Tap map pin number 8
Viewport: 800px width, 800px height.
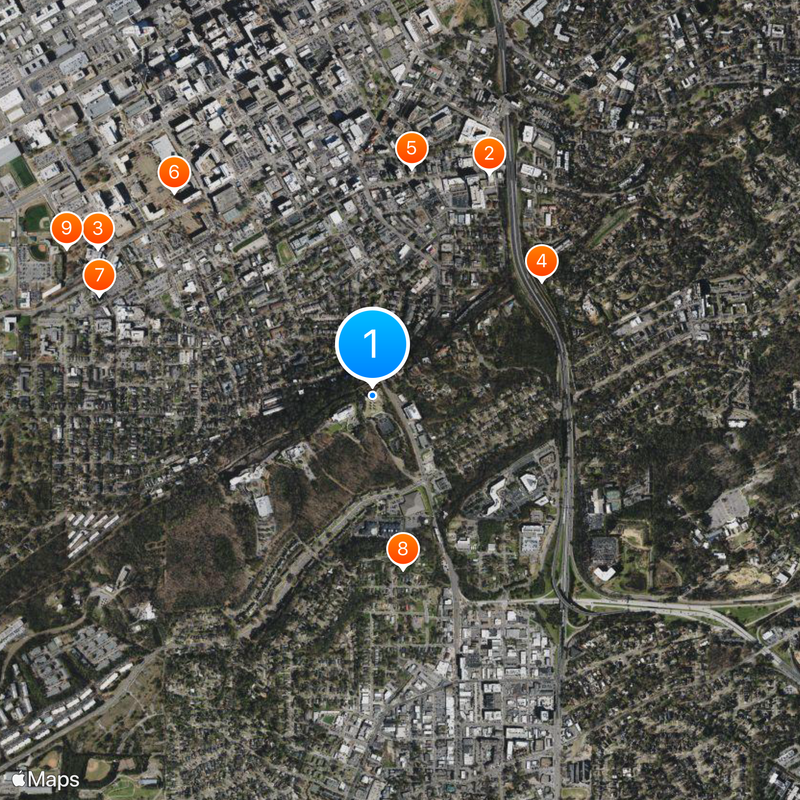(402, 548)
